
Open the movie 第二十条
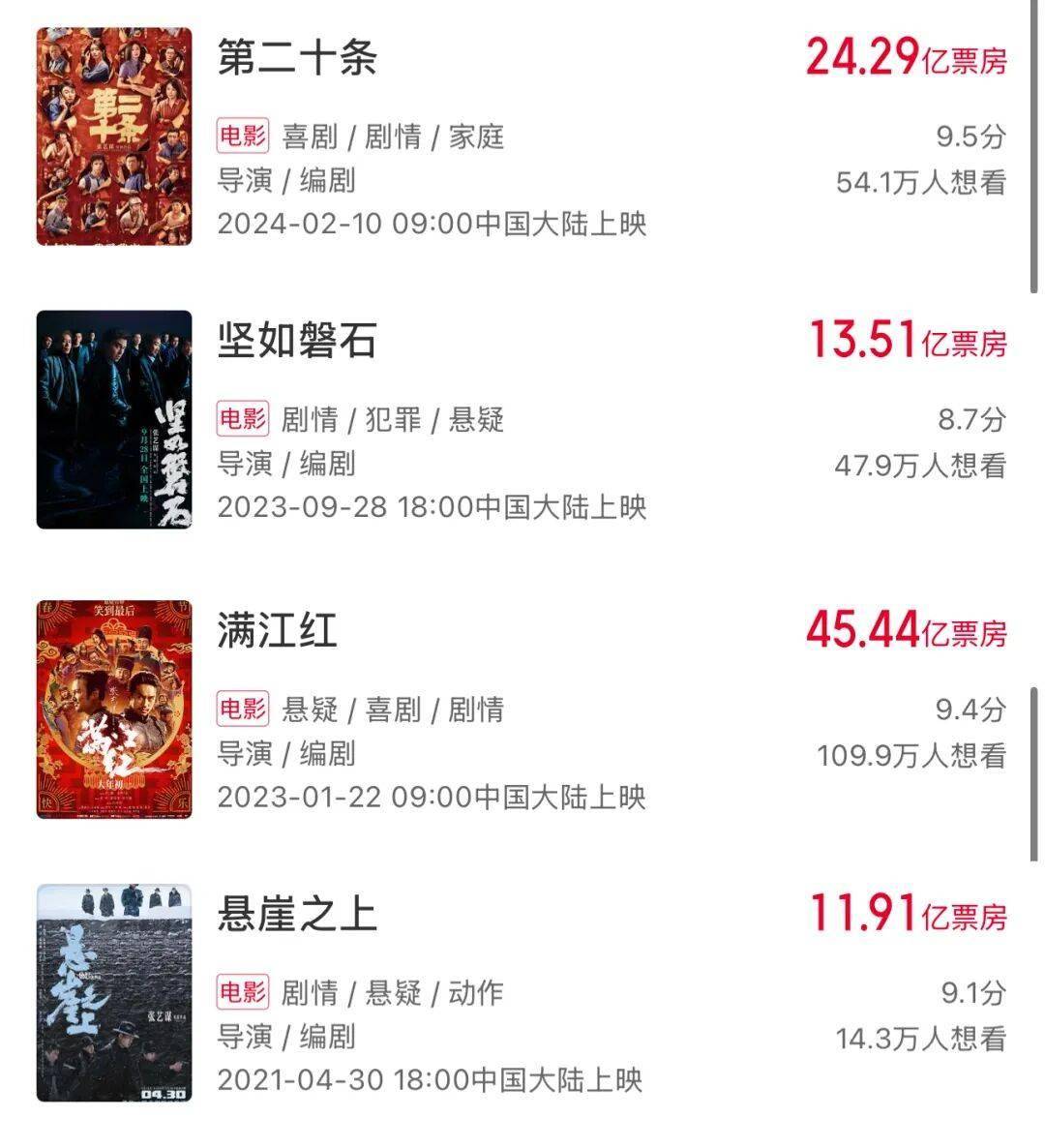click(x=297, y=58)
